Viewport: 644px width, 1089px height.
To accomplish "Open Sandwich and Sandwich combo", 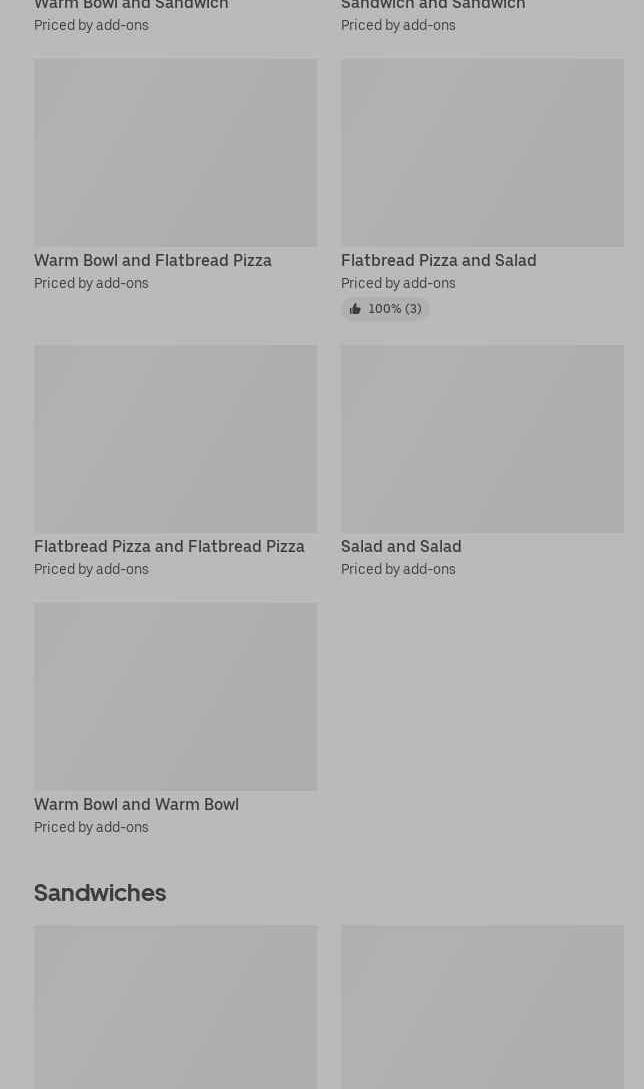I will [x=432, y=7].
